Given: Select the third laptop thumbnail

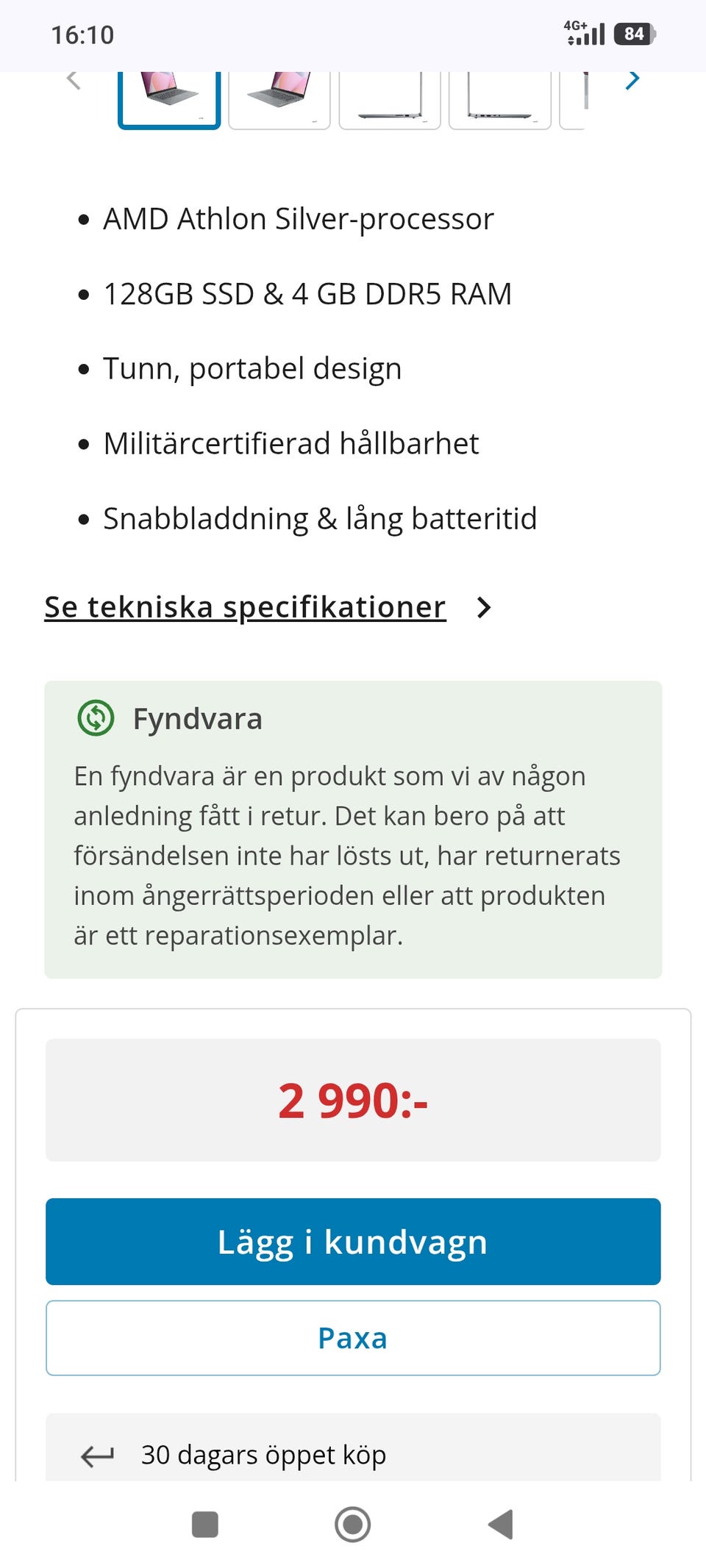Looking at the screenshot, I should coord(390,100).
